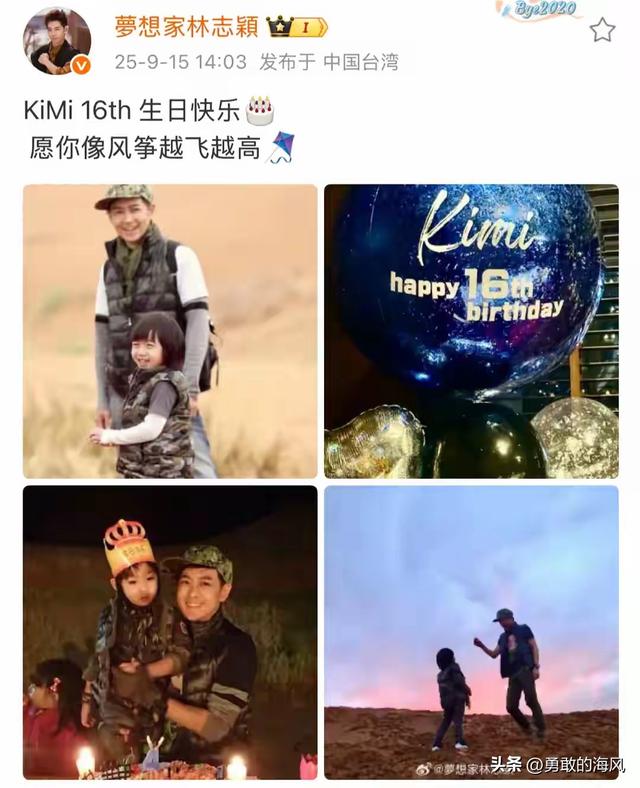View the Kimi 16th birthday balloon photo
Viewport: 640px width, 788px height.
point(471,330)
